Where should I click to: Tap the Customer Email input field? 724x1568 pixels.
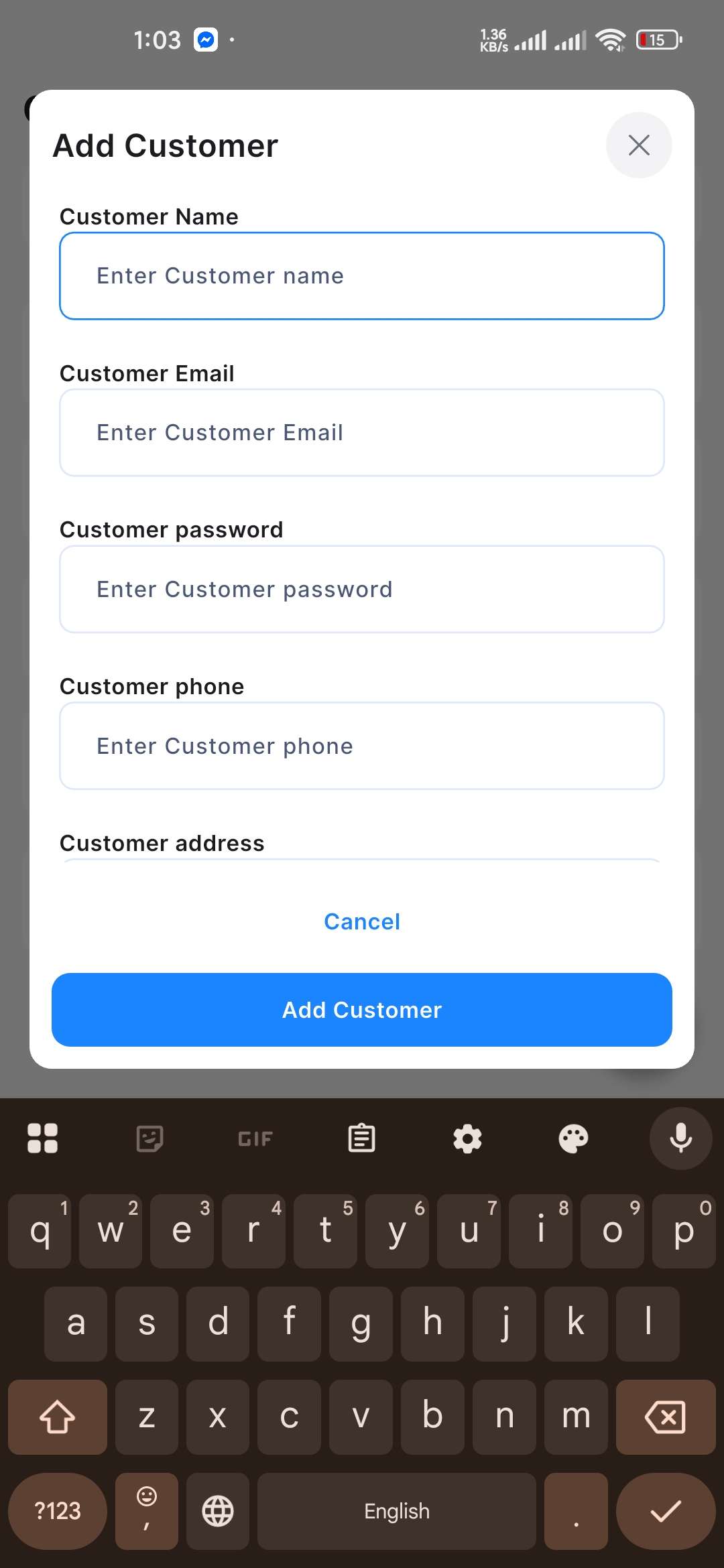pos(362,433)
